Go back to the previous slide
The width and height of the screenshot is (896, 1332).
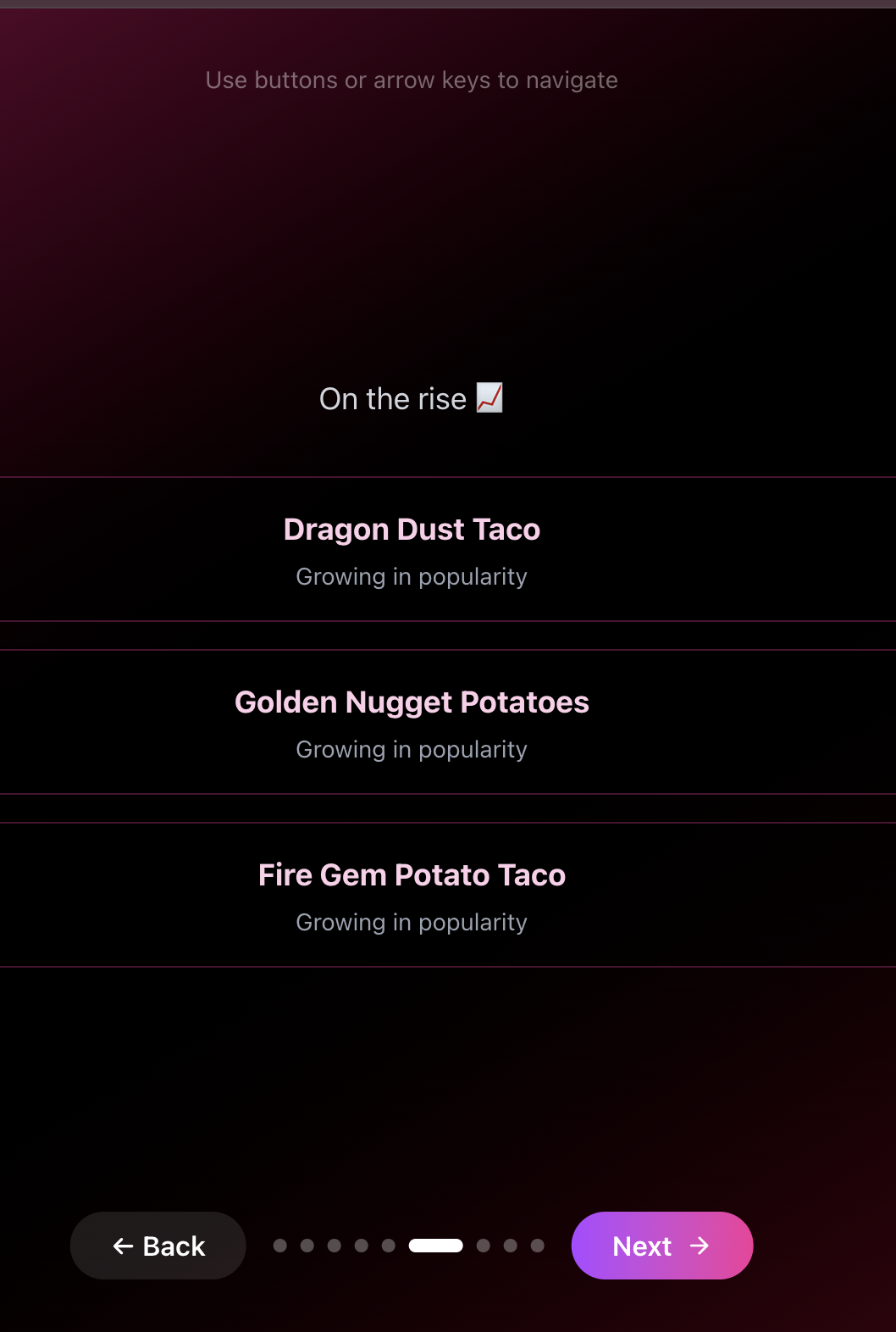pos(158,1246)
